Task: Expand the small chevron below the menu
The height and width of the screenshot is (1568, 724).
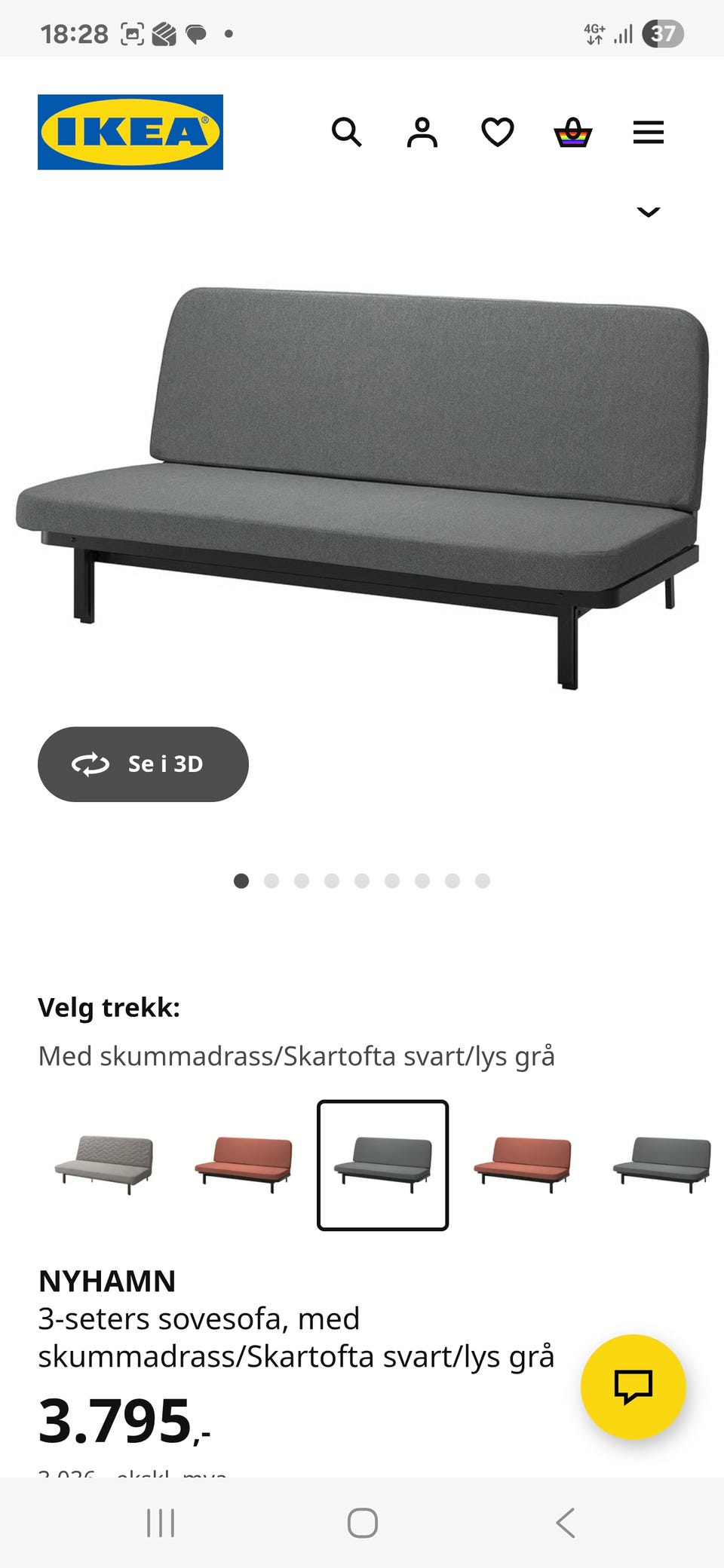Action: click(x=649, y=212)
